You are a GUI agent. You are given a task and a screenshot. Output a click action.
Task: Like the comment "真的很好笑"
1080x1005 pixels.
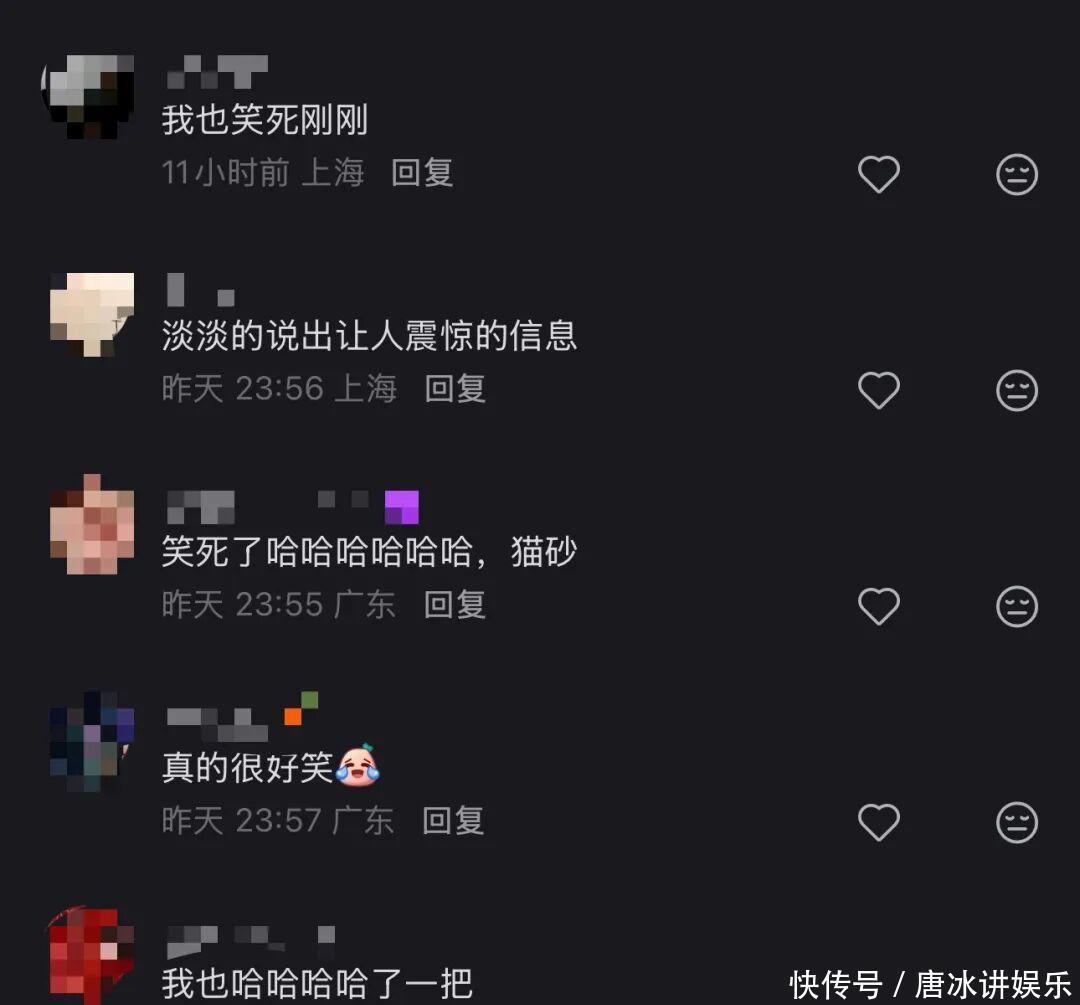879,822
